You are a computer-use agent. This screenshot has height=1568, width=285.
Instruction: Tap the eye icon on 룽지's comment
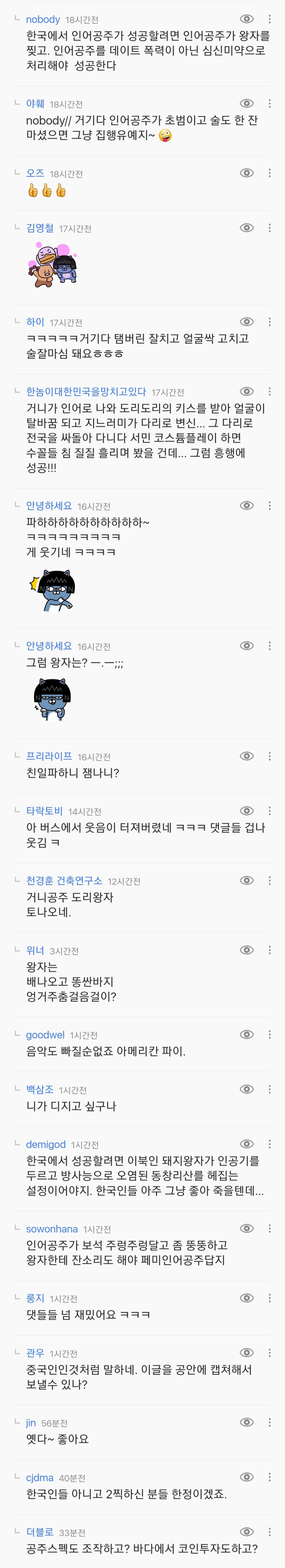(247, 1298)
